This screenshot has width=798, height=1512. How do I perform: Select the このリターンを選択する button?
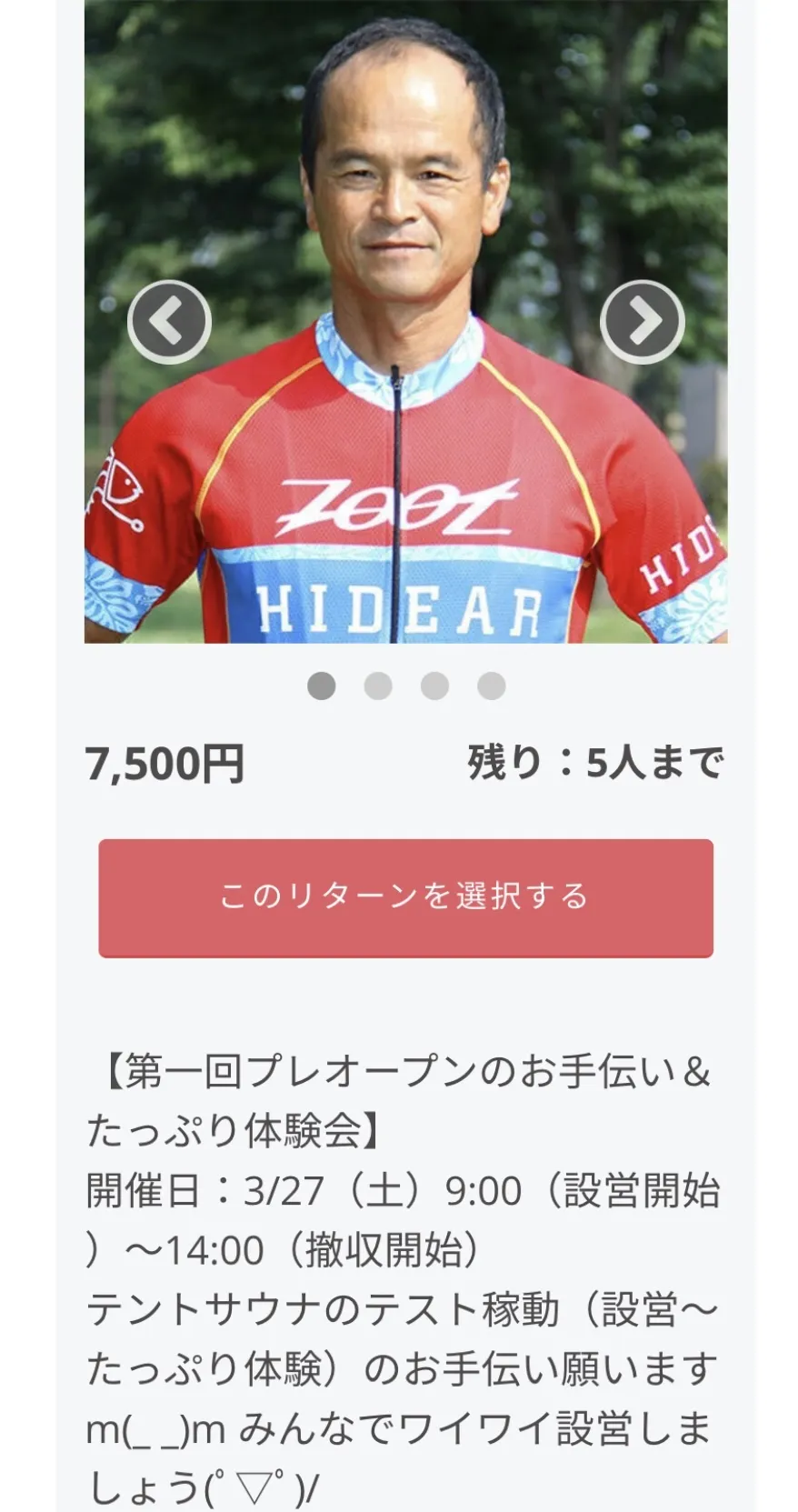pos(405,897)
